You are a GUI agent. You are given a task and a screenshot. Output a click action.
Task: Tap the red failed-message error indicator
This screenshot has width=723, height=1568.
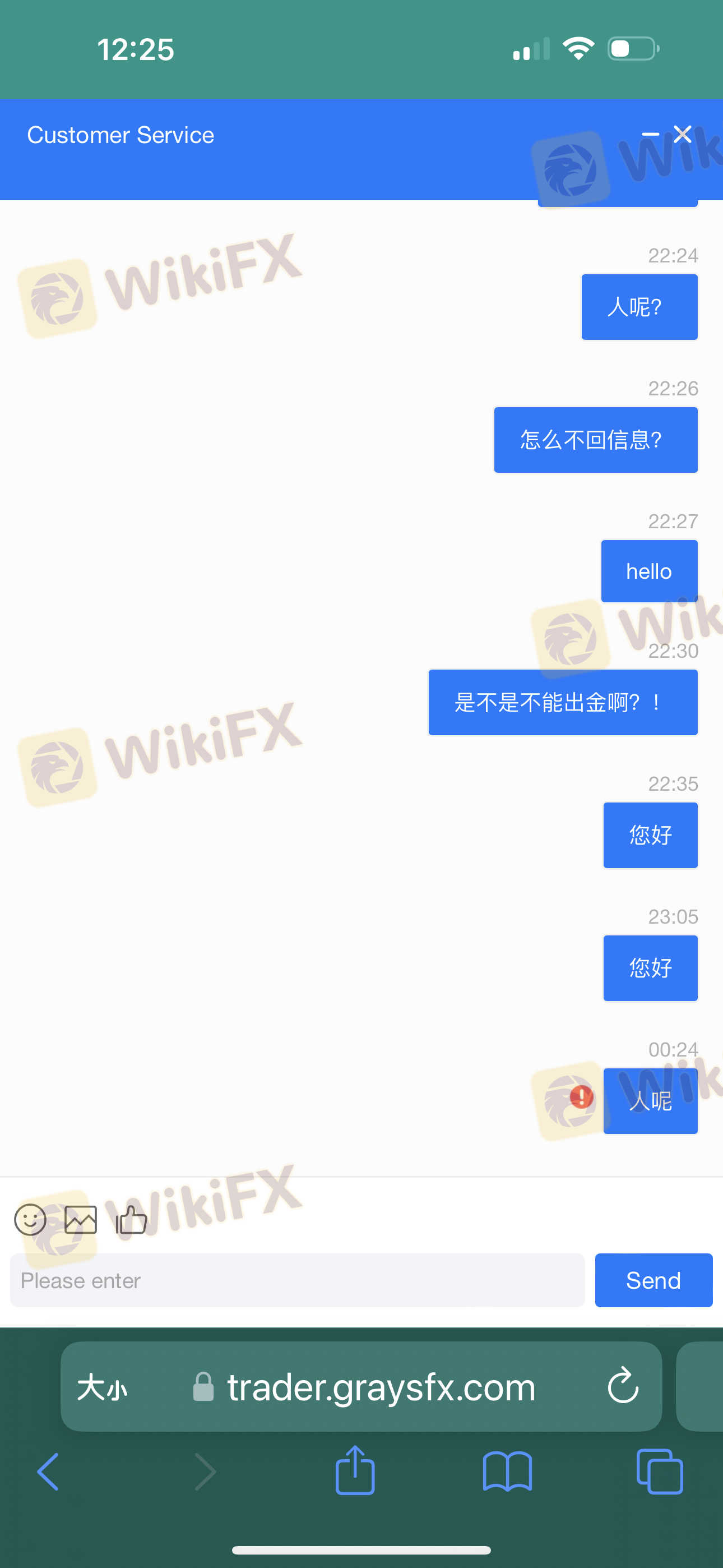(581, 1097)
